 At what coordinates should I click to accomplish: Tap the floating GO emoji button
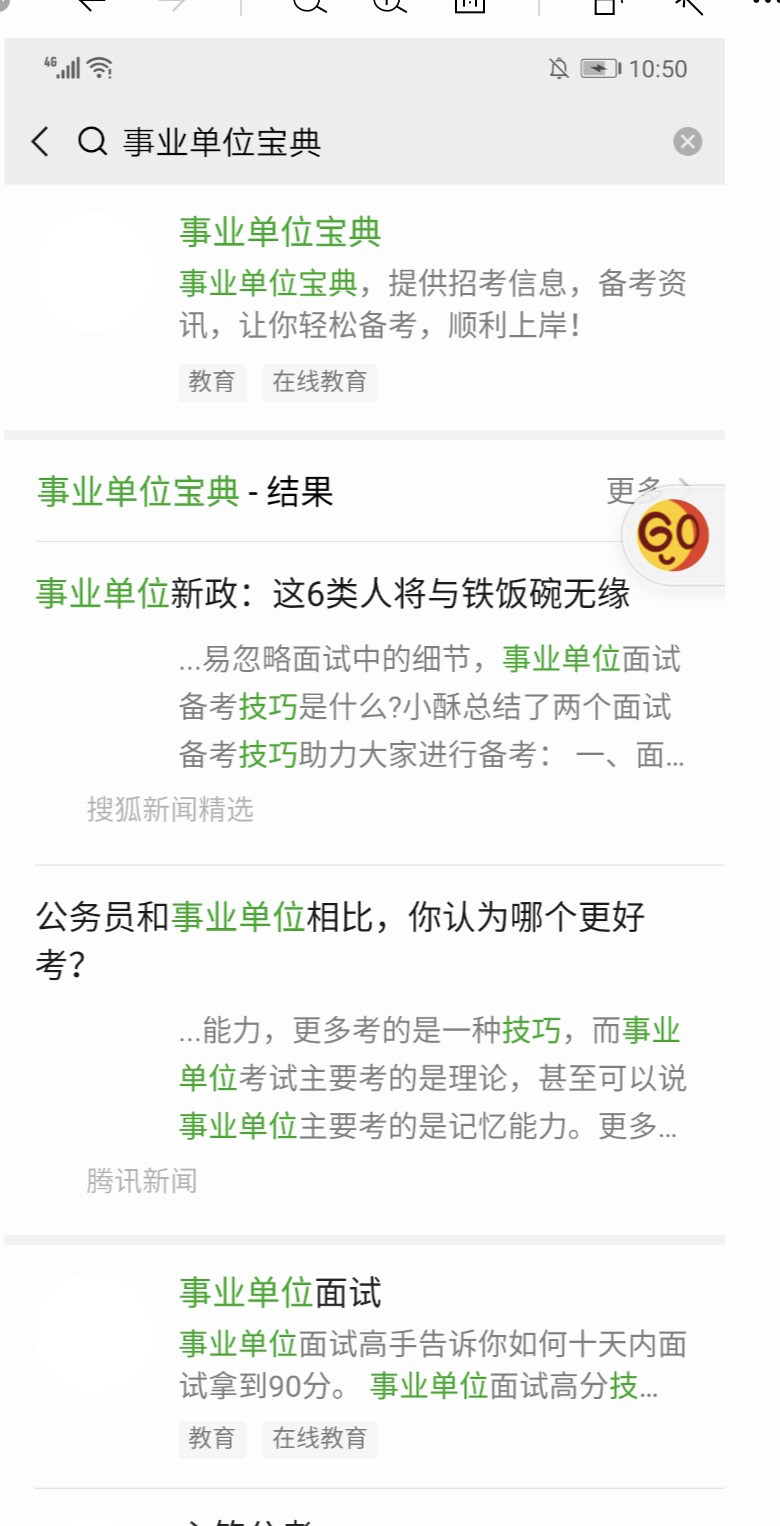pos(672,535)
